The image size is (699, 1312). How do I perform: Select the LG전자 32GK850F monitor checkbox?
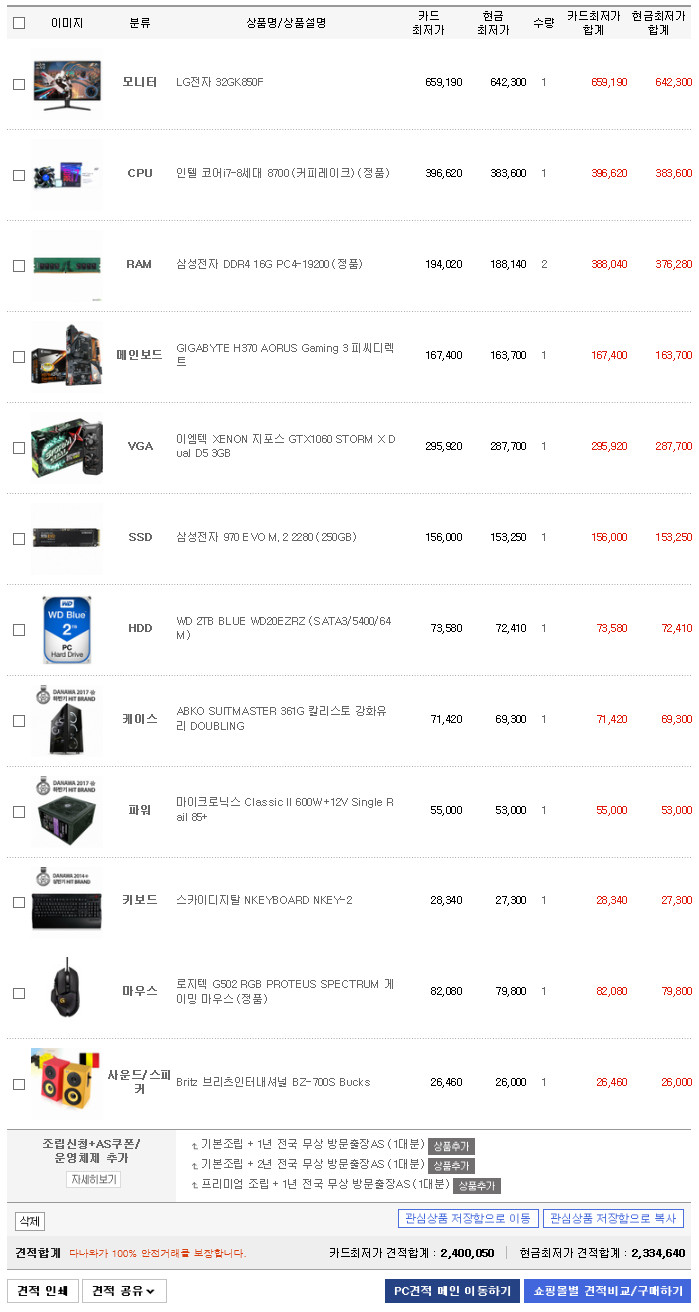19,84
